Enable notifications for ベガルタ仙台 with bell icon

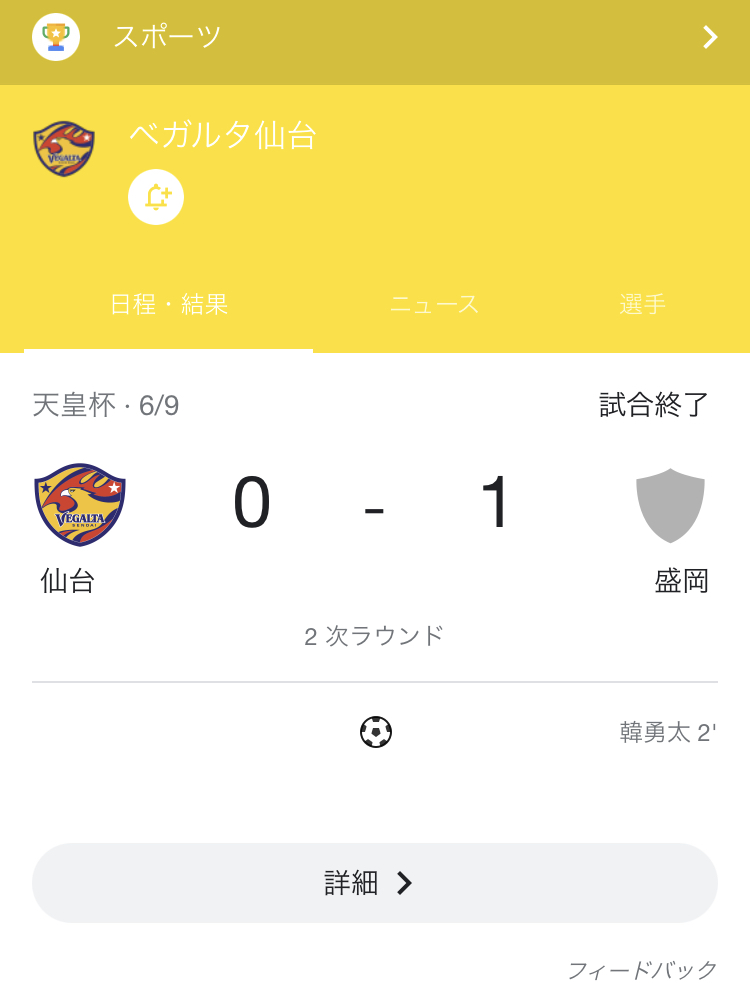(156, 197)
